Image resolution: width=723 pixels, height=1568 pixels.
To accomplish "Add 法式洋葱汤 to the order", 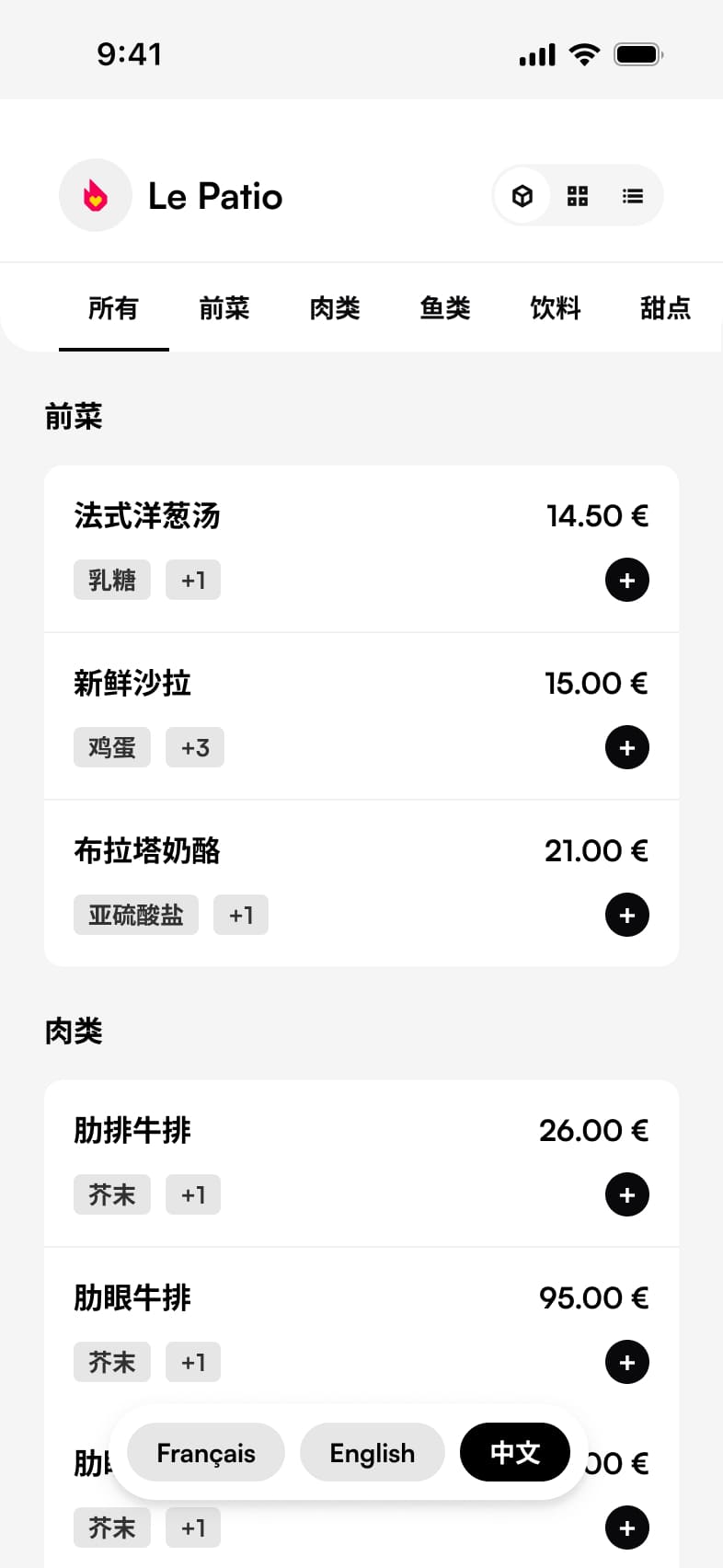I will [x=627, y=581].
